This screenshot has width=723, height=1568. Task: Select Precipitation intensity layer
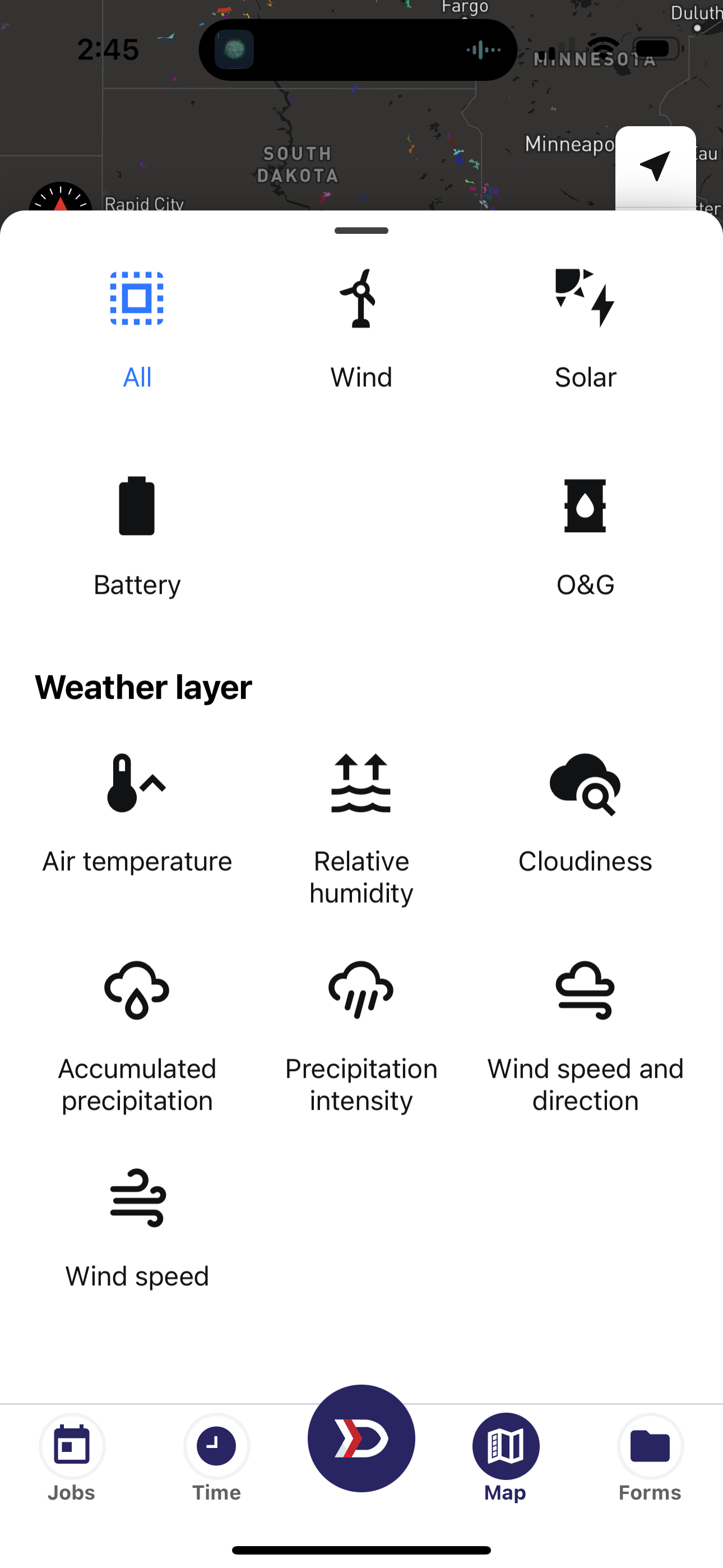[361, 1035]
